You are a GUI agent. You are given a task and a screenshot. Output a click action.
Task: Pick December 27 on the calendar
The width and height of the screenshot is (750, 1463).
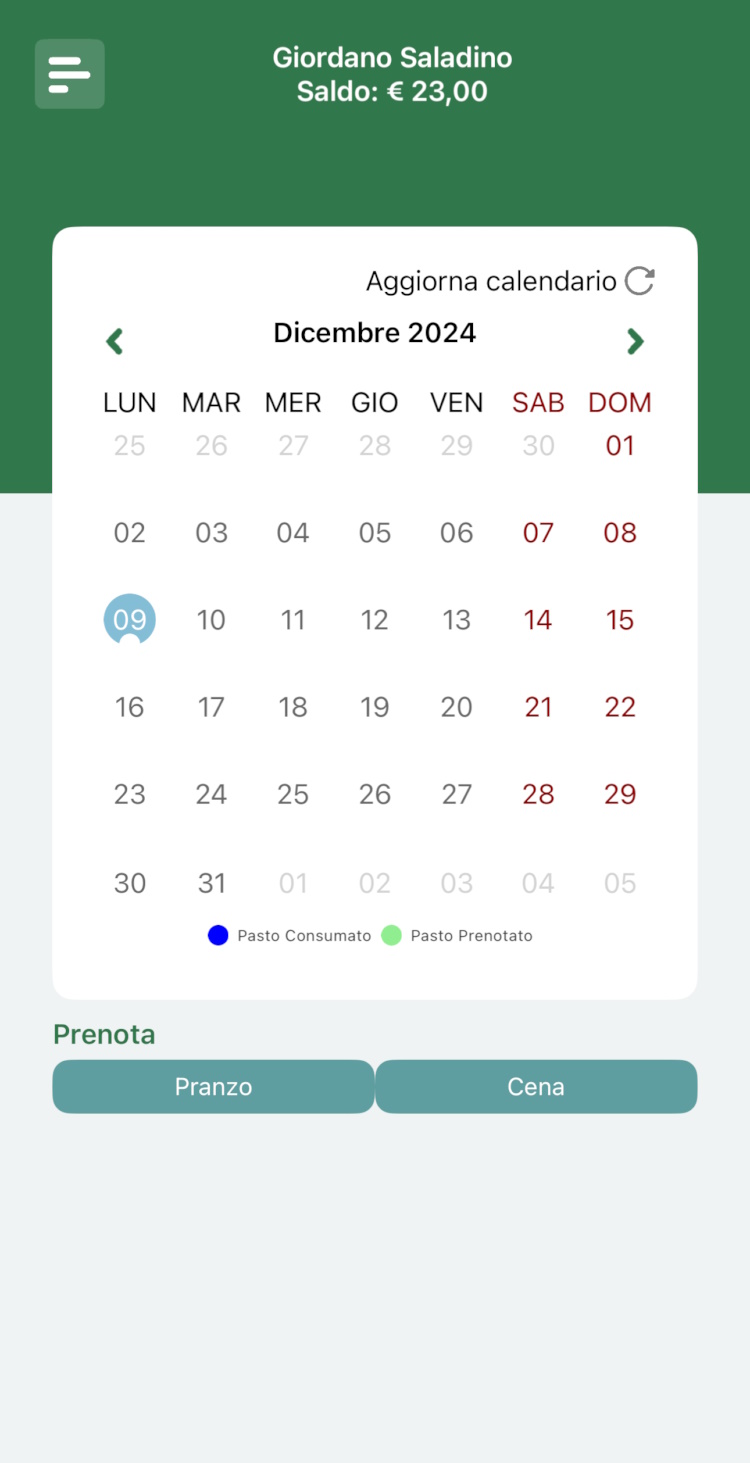coord(457,794)
